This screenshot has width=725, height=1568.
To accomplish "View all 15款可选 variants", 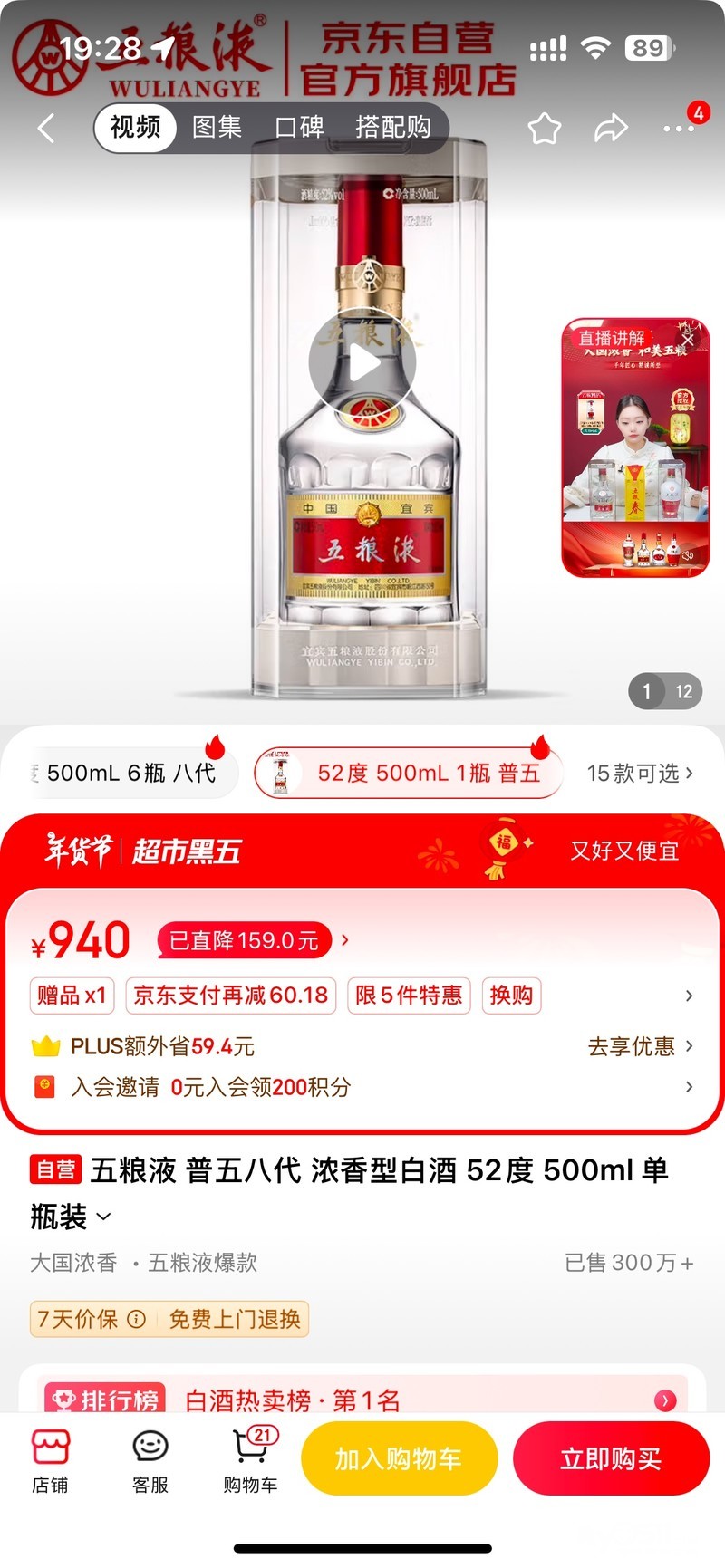I will click(640, 773).
